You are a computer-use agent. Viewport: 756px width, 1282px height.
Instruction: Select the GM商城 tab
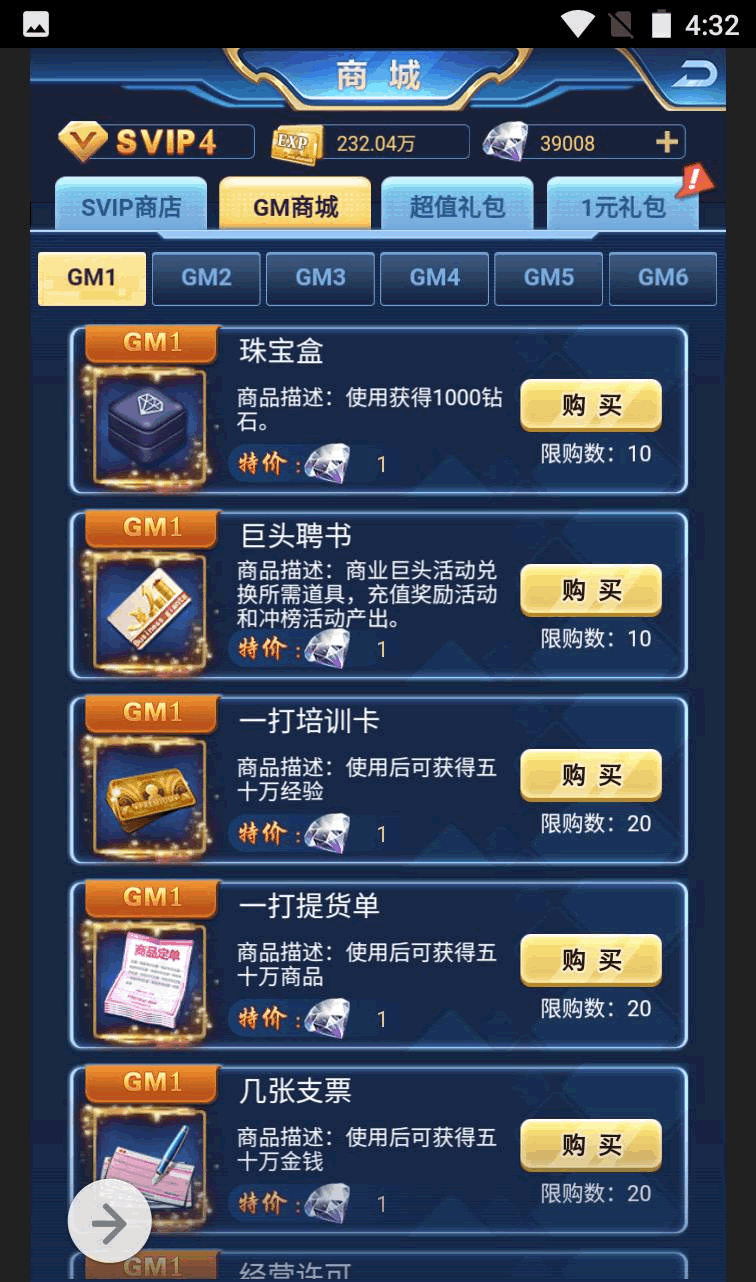point(295,207)
